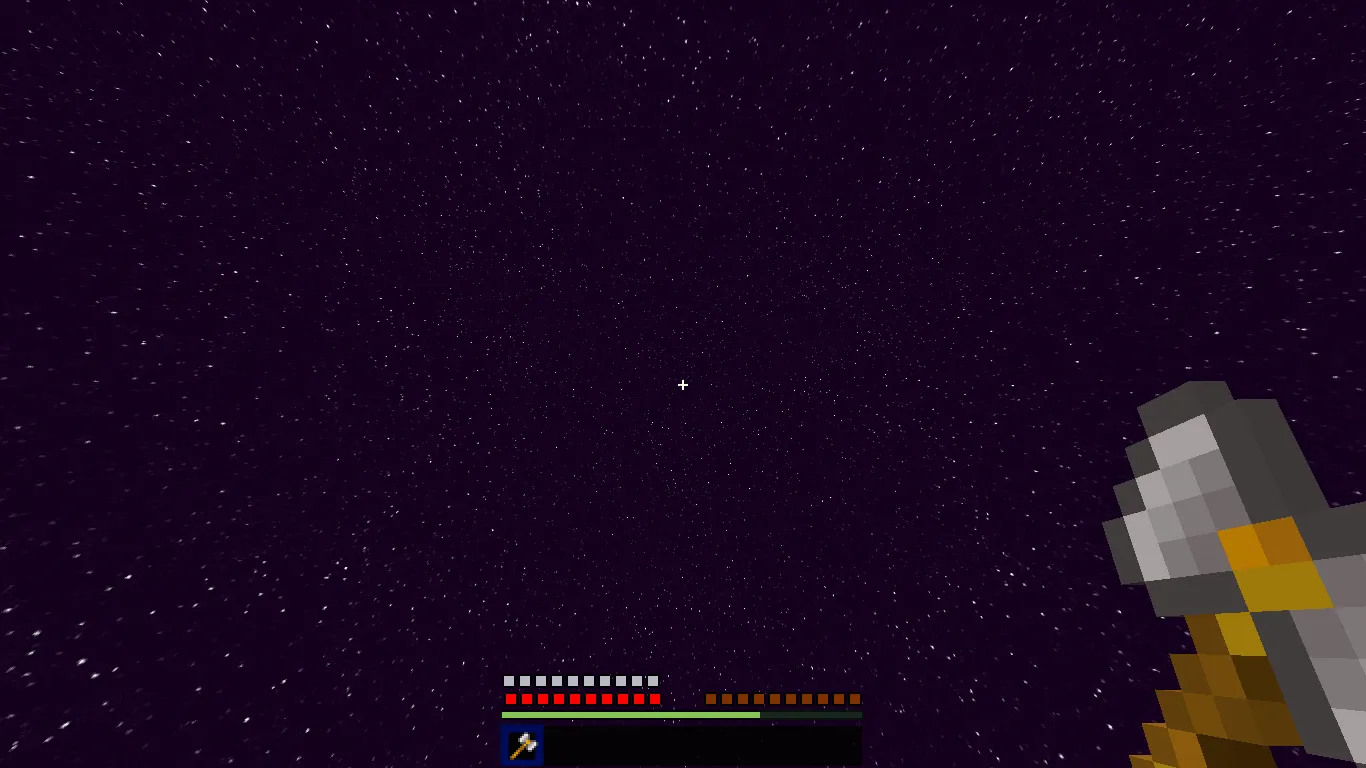Select the axe hotbar slot
Screen dimensions: 1366x768
(x=522, y=746)
